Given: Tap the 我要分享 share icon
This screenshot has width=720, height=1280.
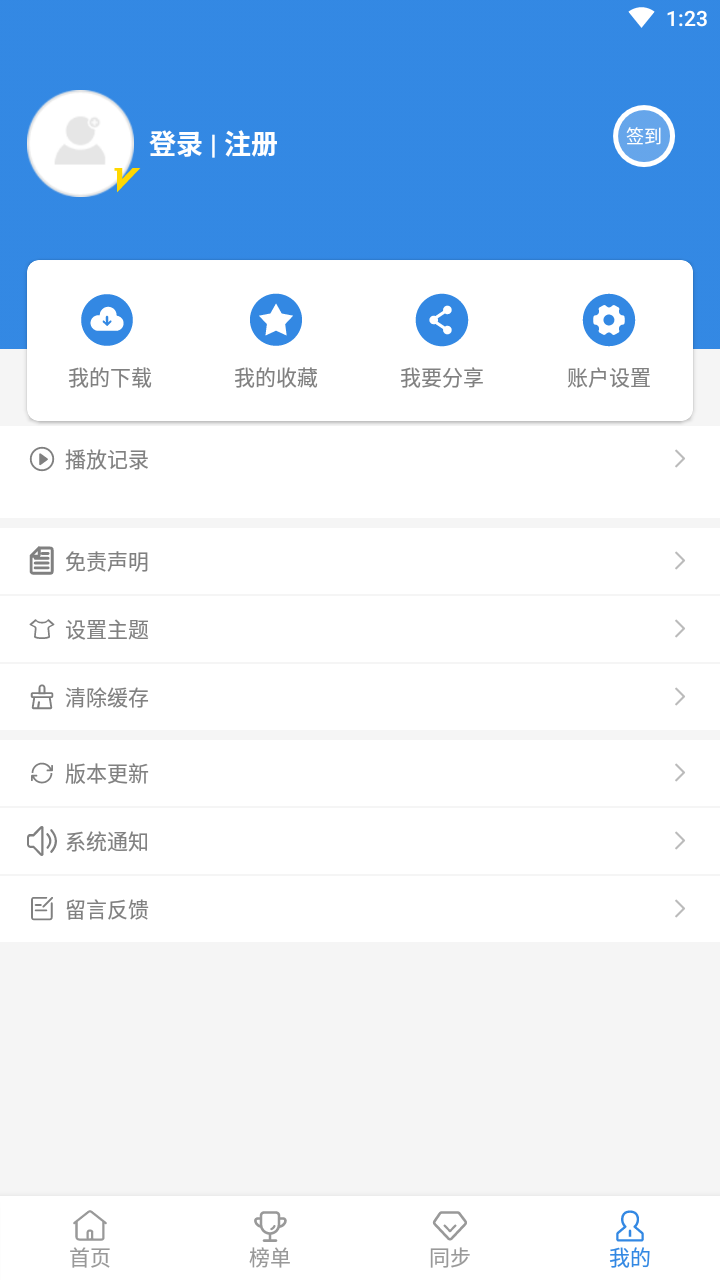Looking at the screenshot, I should (441, 319).
